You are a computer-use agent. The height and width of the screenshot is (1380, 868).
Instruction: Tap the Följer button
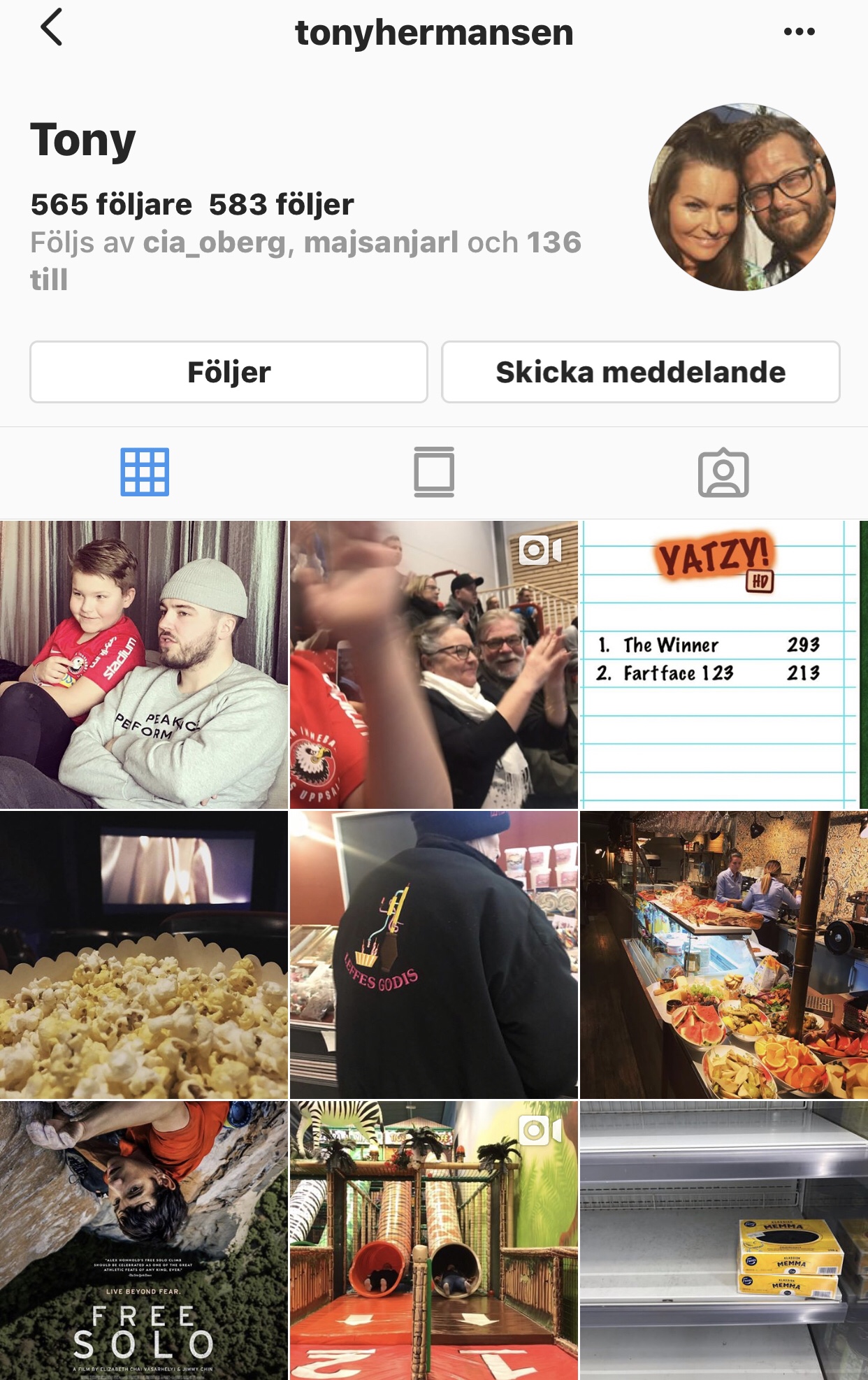(x=229, y=372)
